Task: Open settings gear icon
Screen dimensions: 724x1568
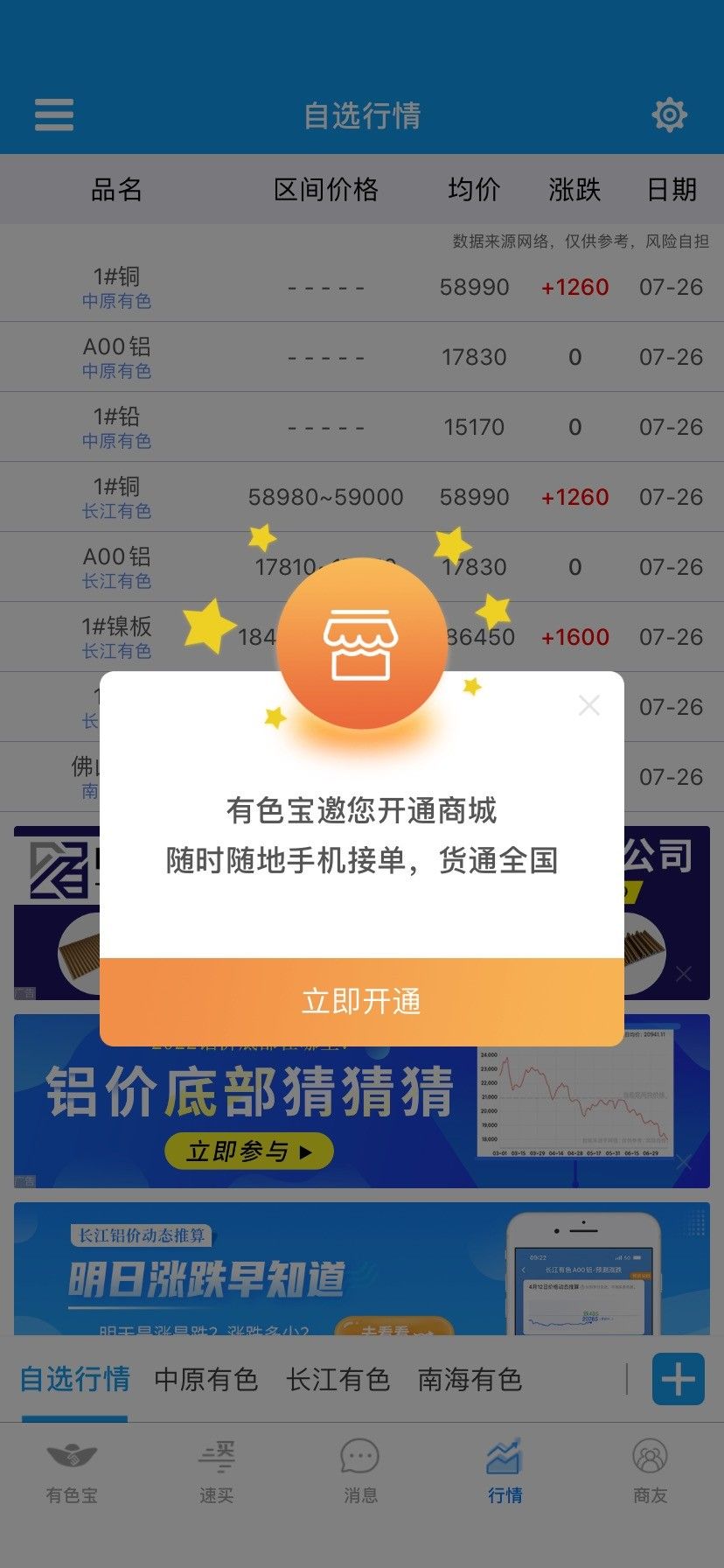Action: coord(670,115)
